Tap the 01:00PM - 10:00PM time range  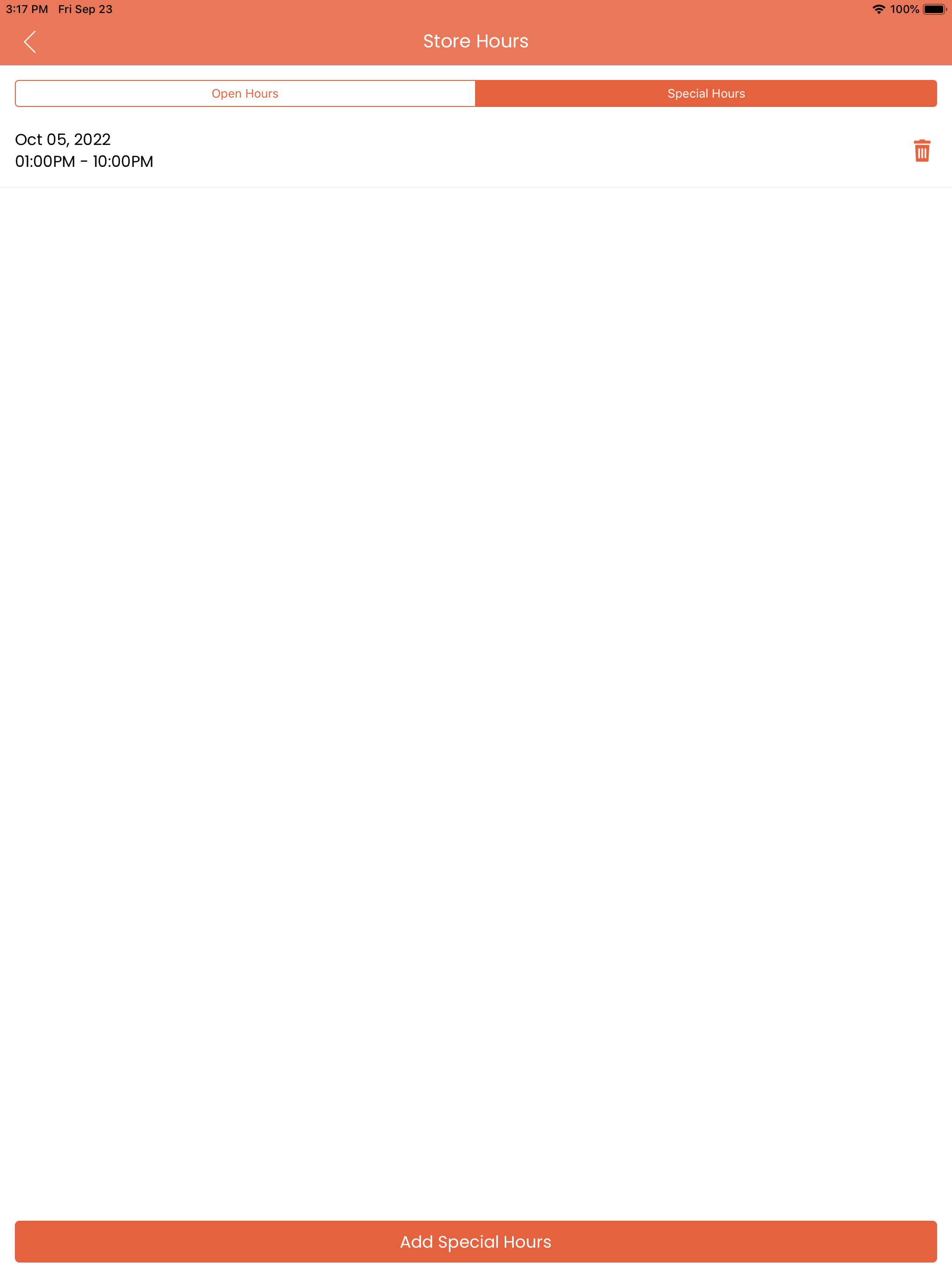point(84,161)
